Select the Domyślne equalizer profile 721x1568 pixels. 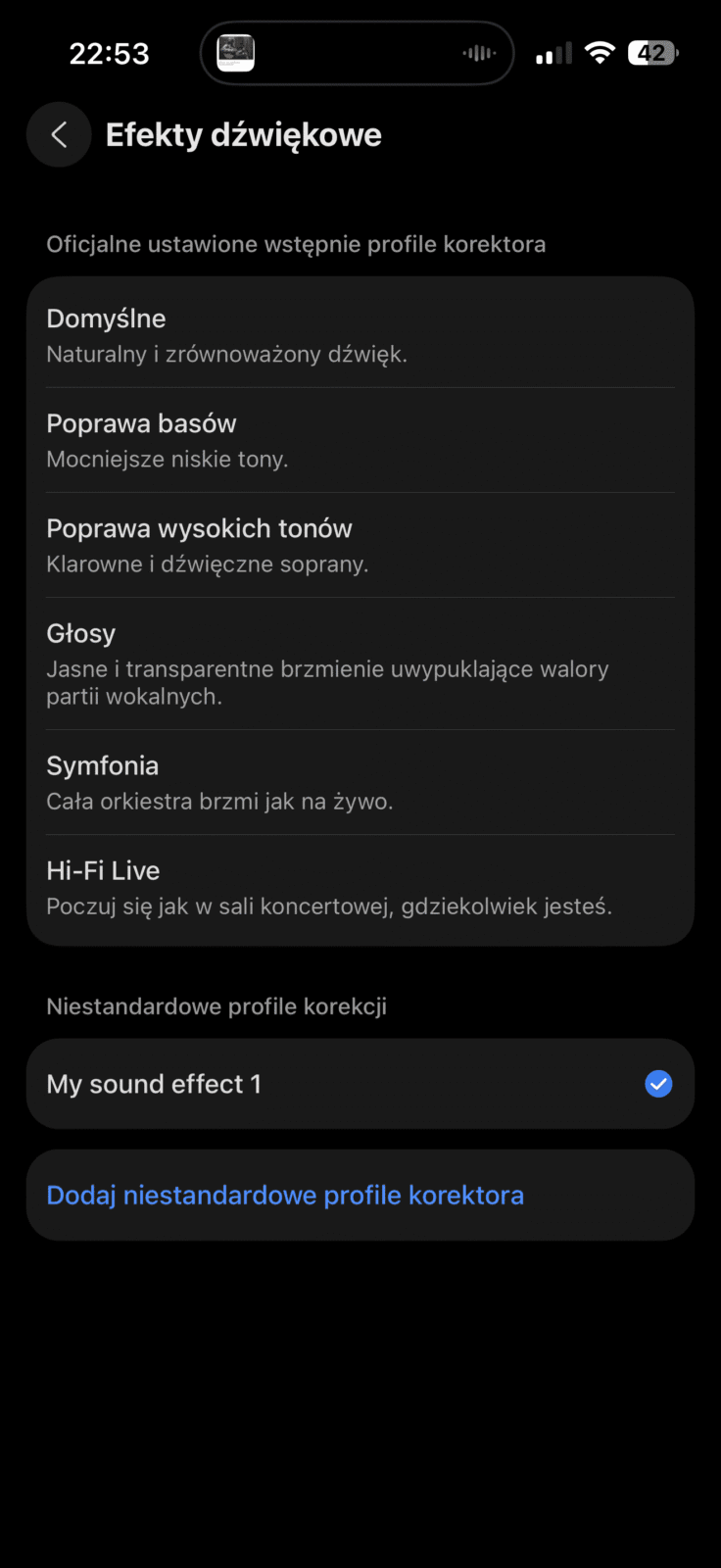pos(360,335)
